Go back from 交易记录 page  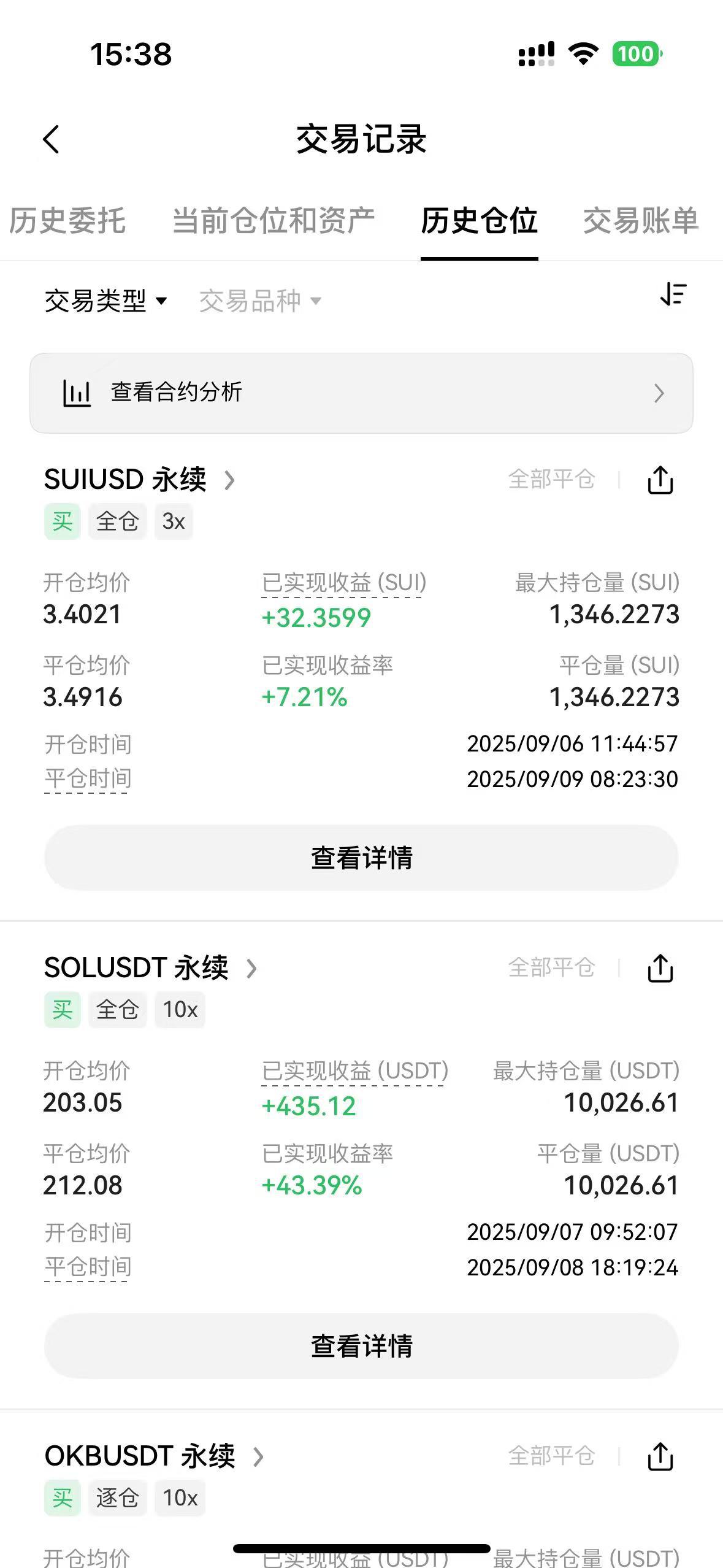[52, 139]
